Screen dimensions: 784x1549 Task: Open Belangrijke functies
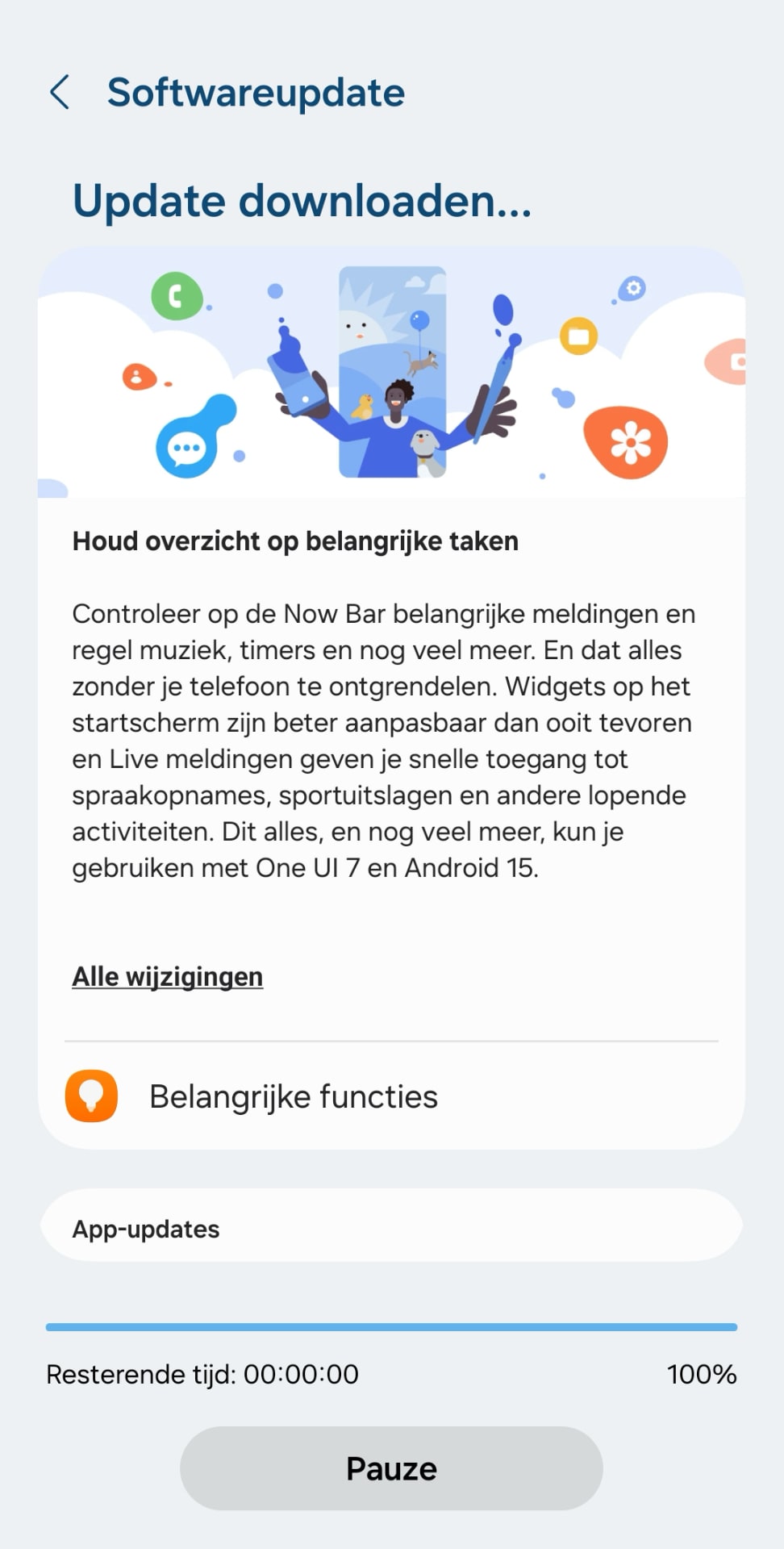point(391,1096)
